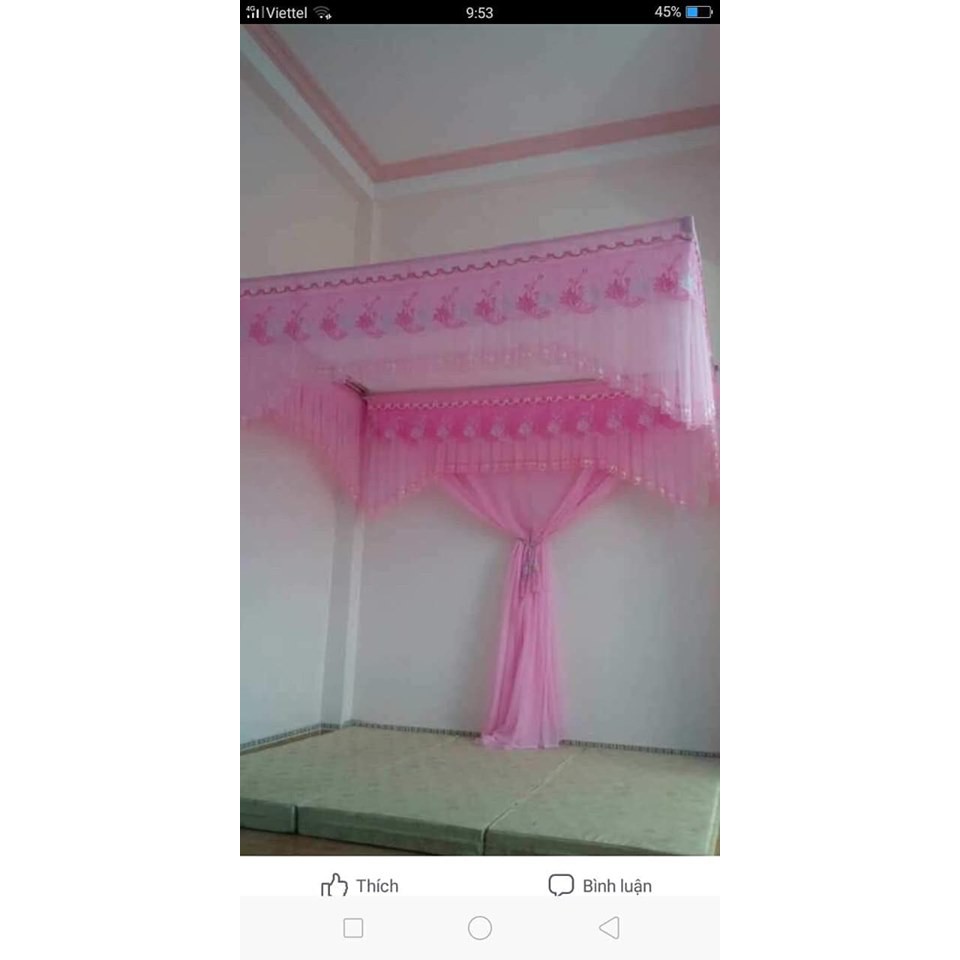
Task: Open comments via Bình luận
Action: coord(600,885)
